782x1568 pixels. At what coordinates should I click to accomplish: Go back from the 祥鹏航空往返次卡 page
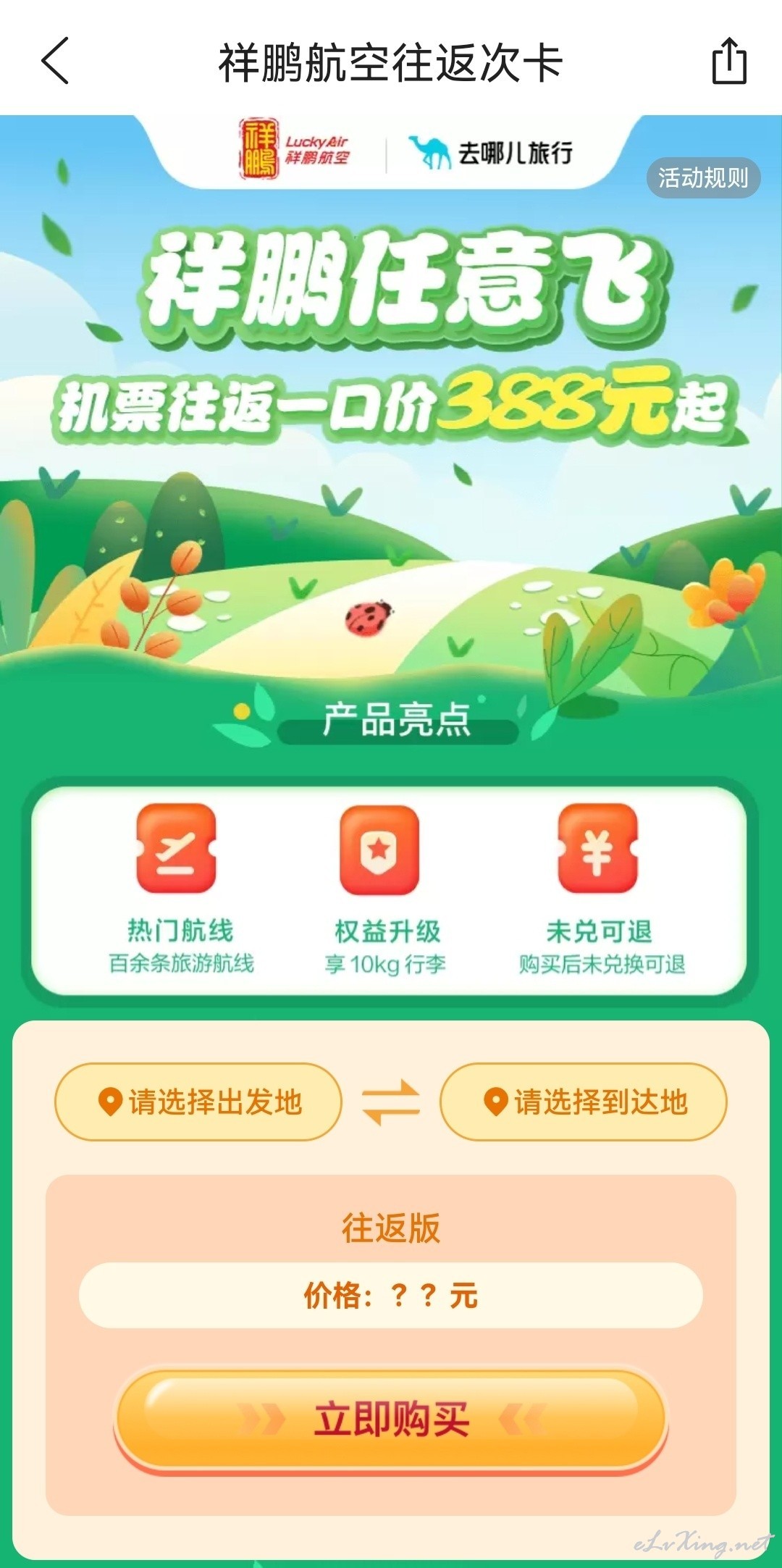55,61
